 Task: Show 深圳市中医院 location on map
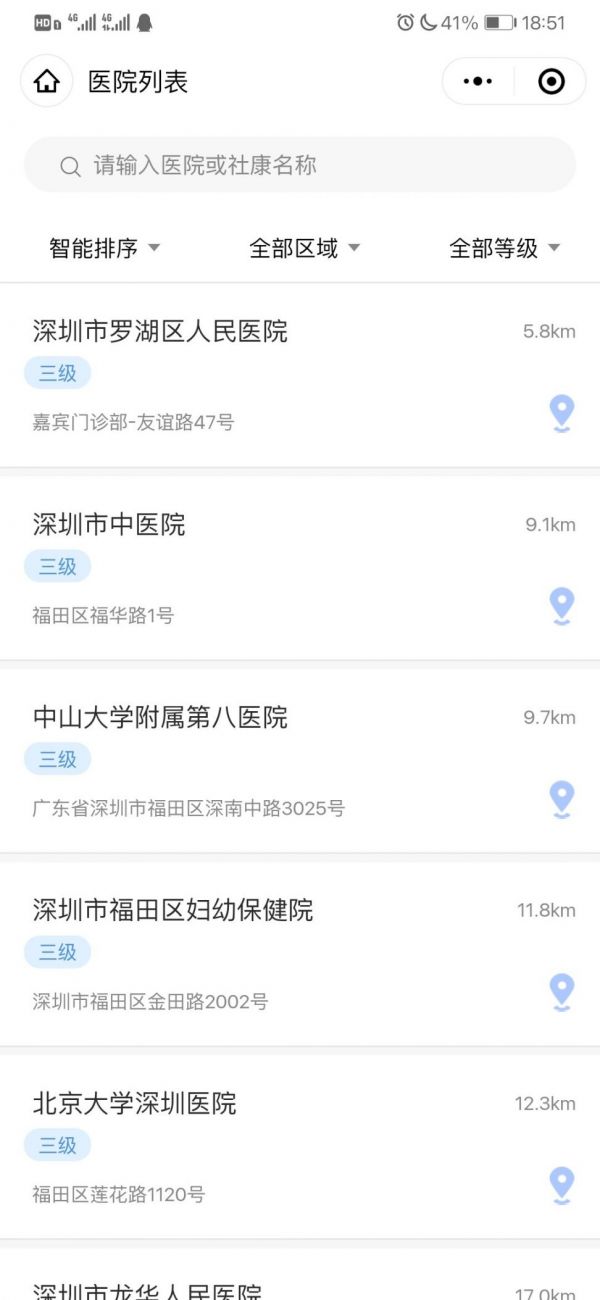[x=562, y=607]
